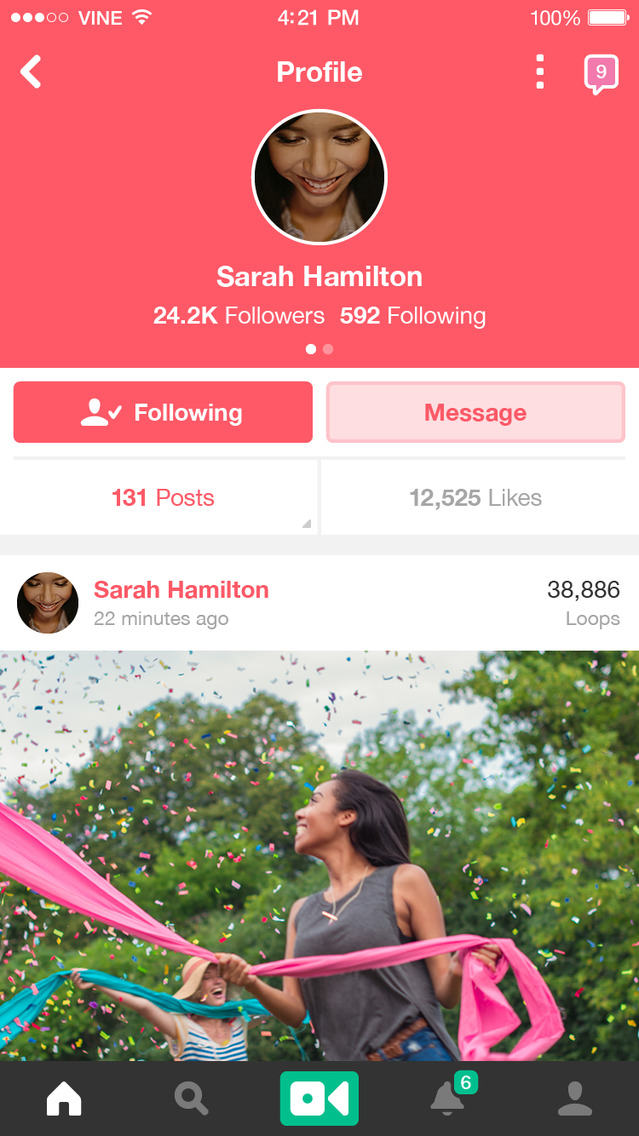Open the 24.2K Followers list
This screenshot has width=639, height=1136.
pyautogui.click(x=239, y=316)
